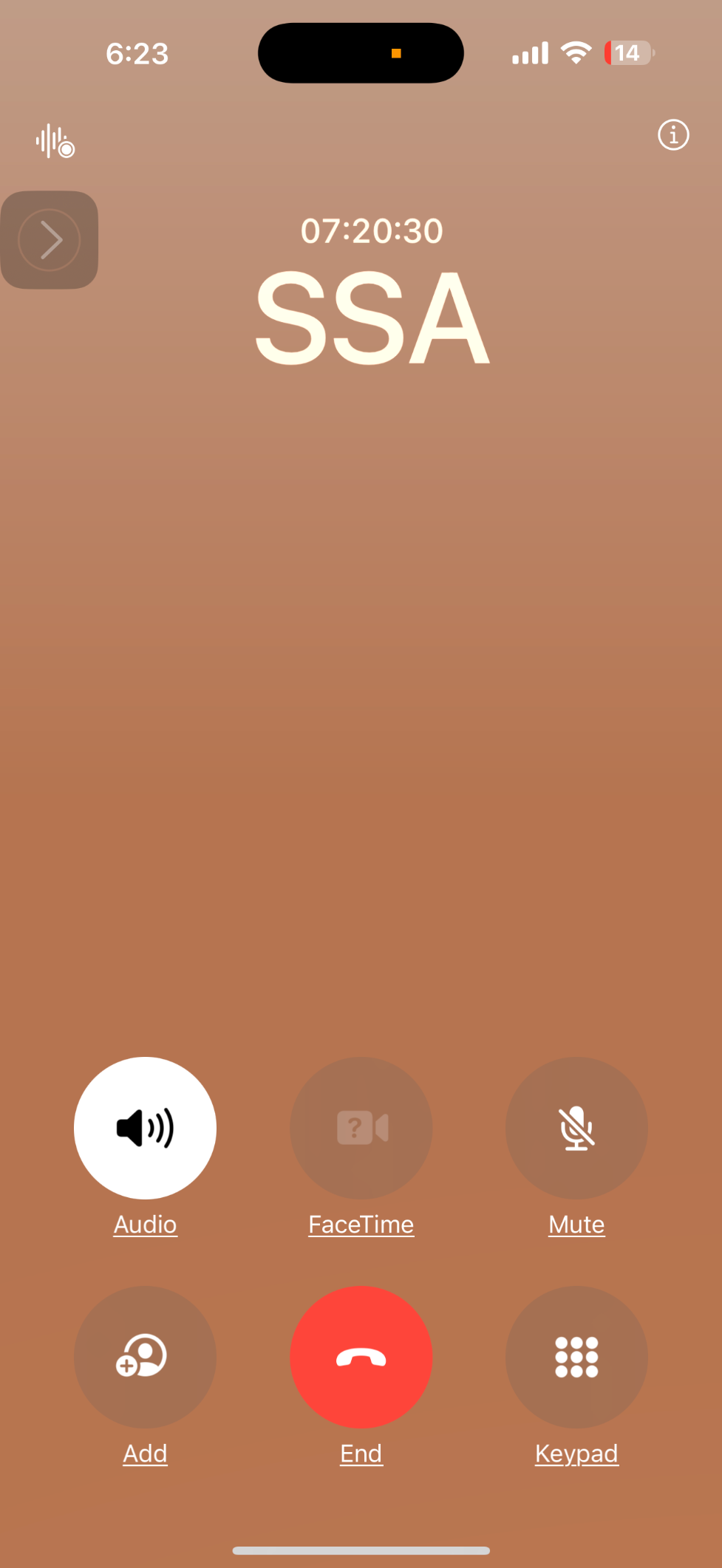The width and height of the screenshot is (722, 1568).
Task: Mute the microphone
Action: (576, 1128)
